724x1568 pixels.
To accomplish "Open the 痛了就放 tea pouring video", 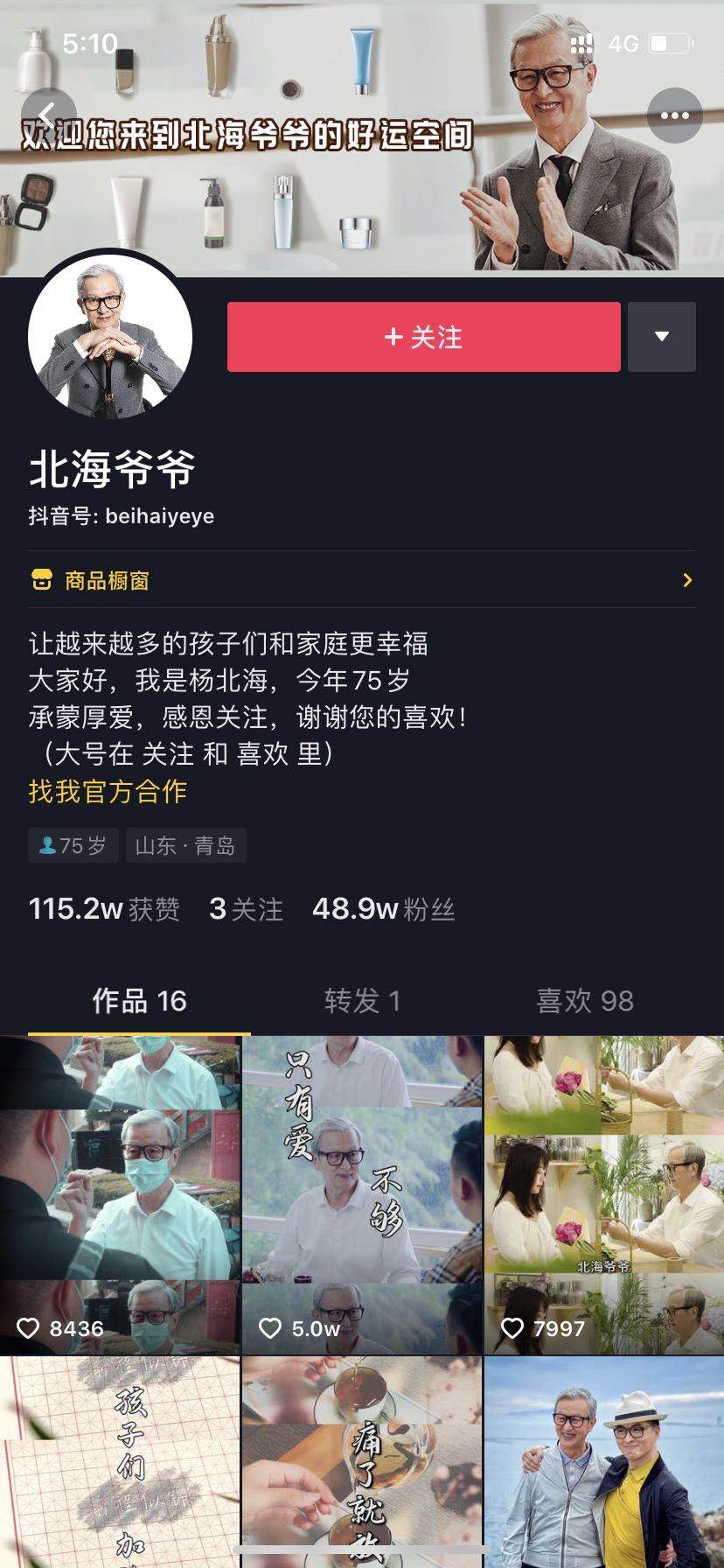I will pyautogui.click(x=362, y=1461).
